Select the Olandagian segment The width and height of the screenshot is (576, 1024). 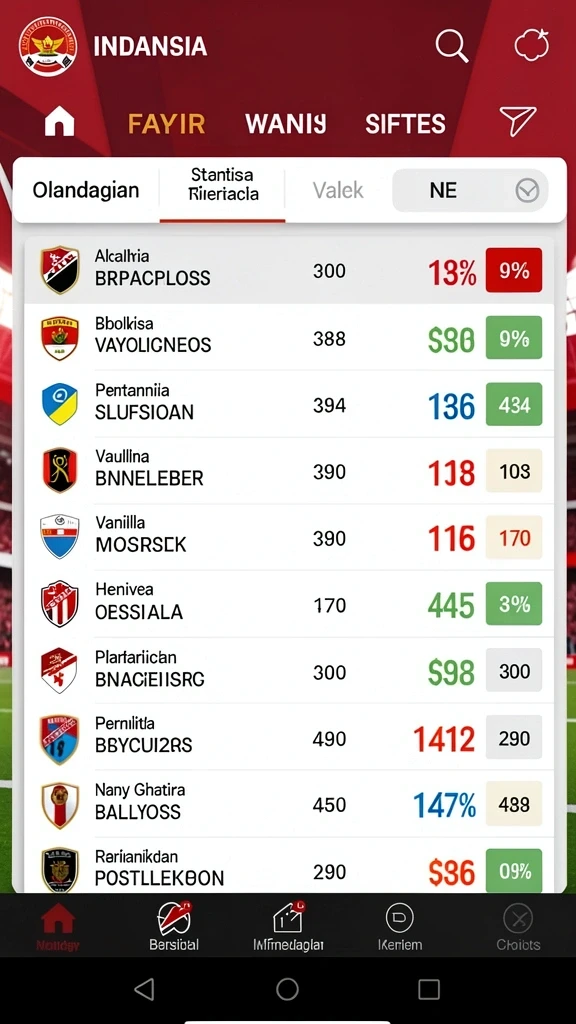[86, 190]
